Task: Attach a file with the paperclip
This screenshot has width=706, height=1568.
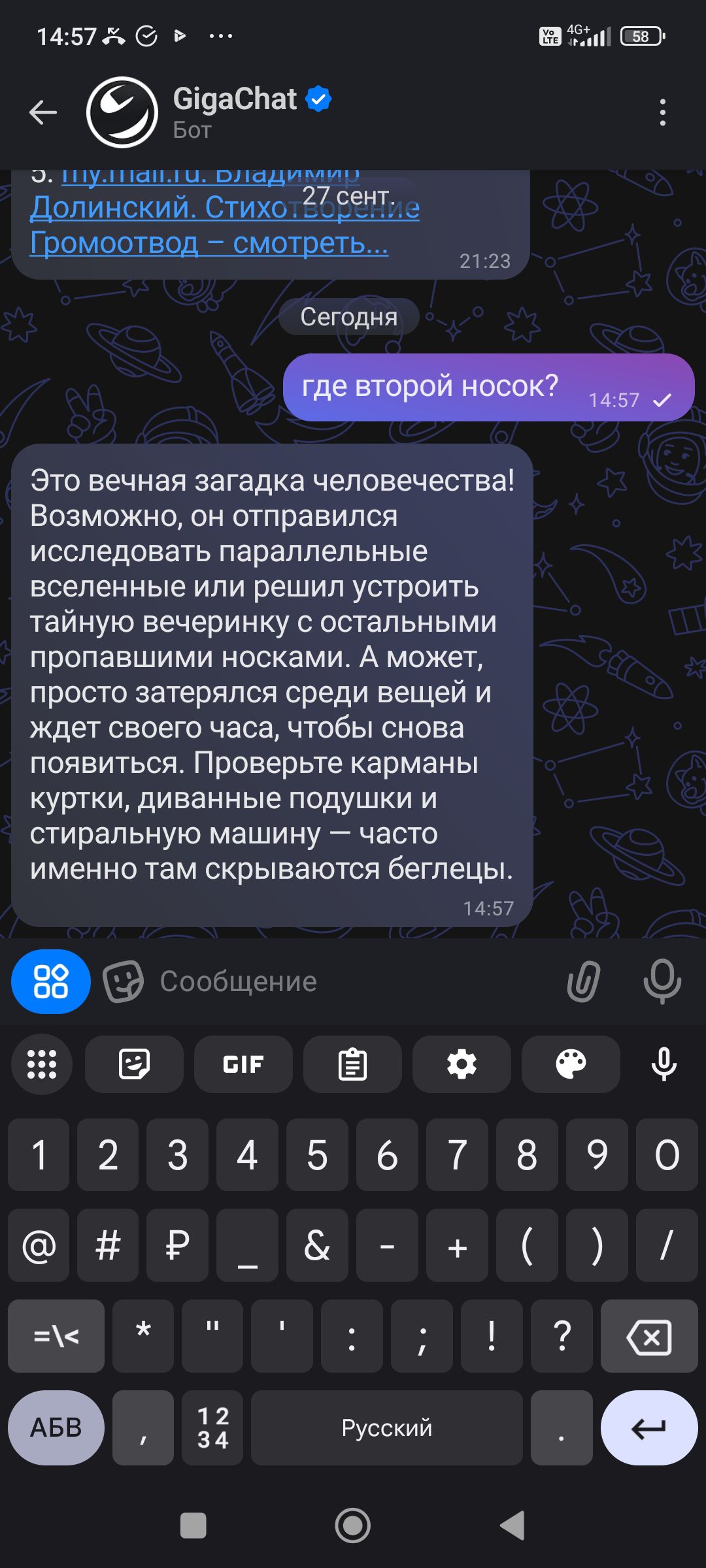Action: click(583, 981)
